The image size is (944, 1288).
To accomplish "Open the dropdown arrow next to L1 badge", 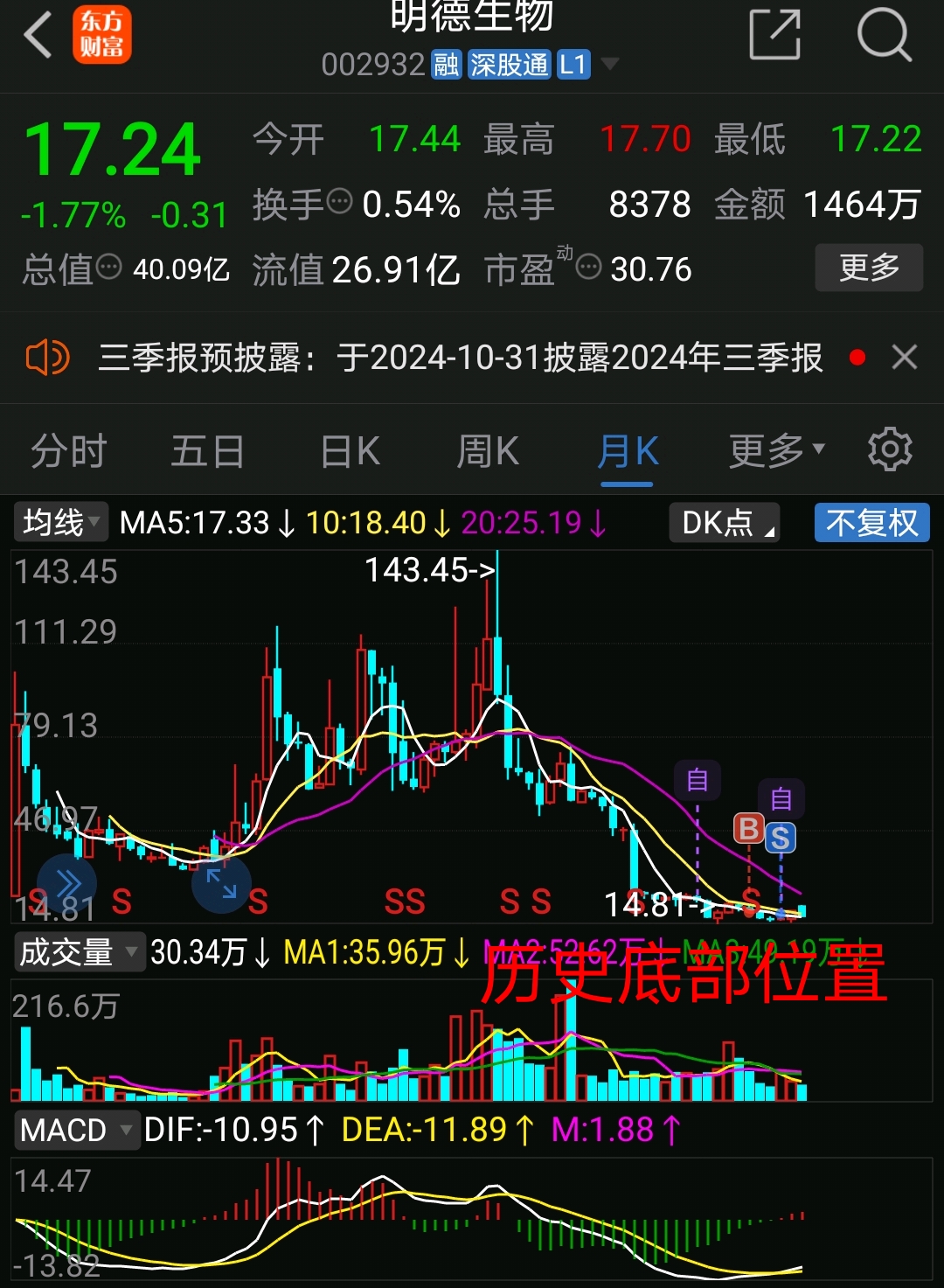I will (612, 64).
